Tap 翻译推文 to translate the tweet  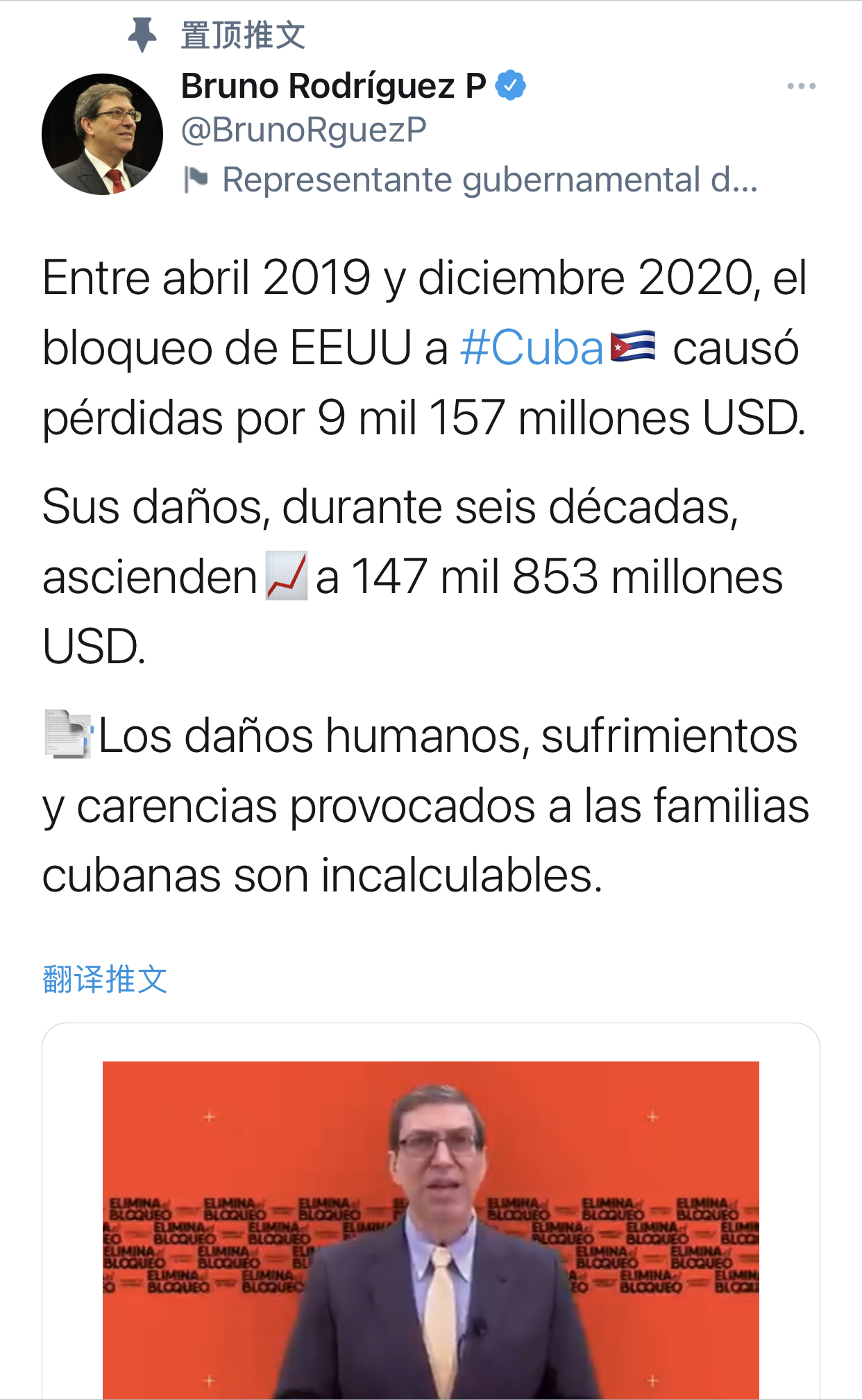click(x=105, y=979)
